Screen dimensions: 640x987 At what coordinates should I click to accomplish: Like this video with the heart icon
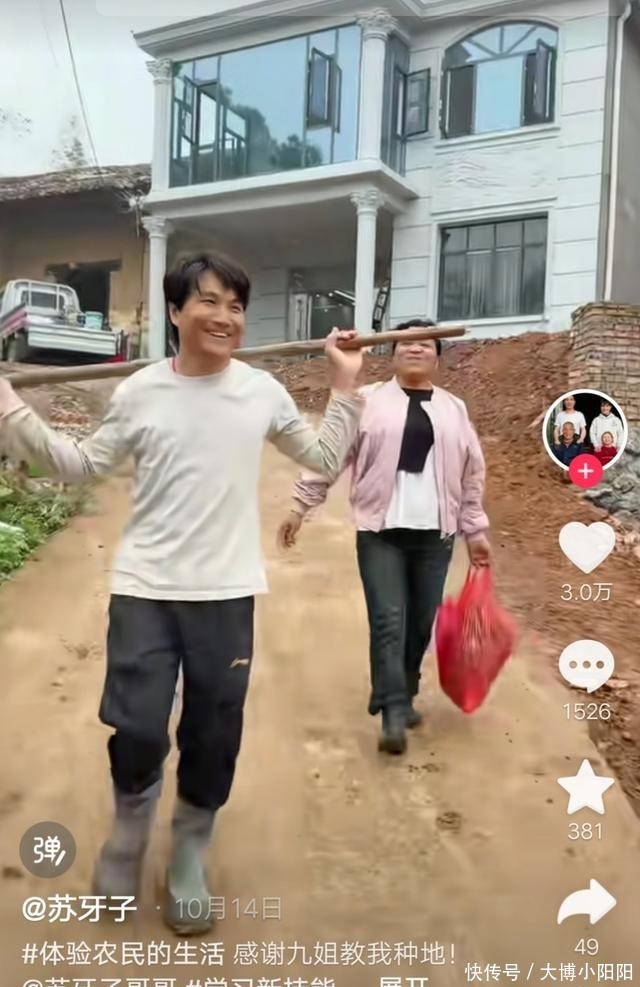coord(586,547)
